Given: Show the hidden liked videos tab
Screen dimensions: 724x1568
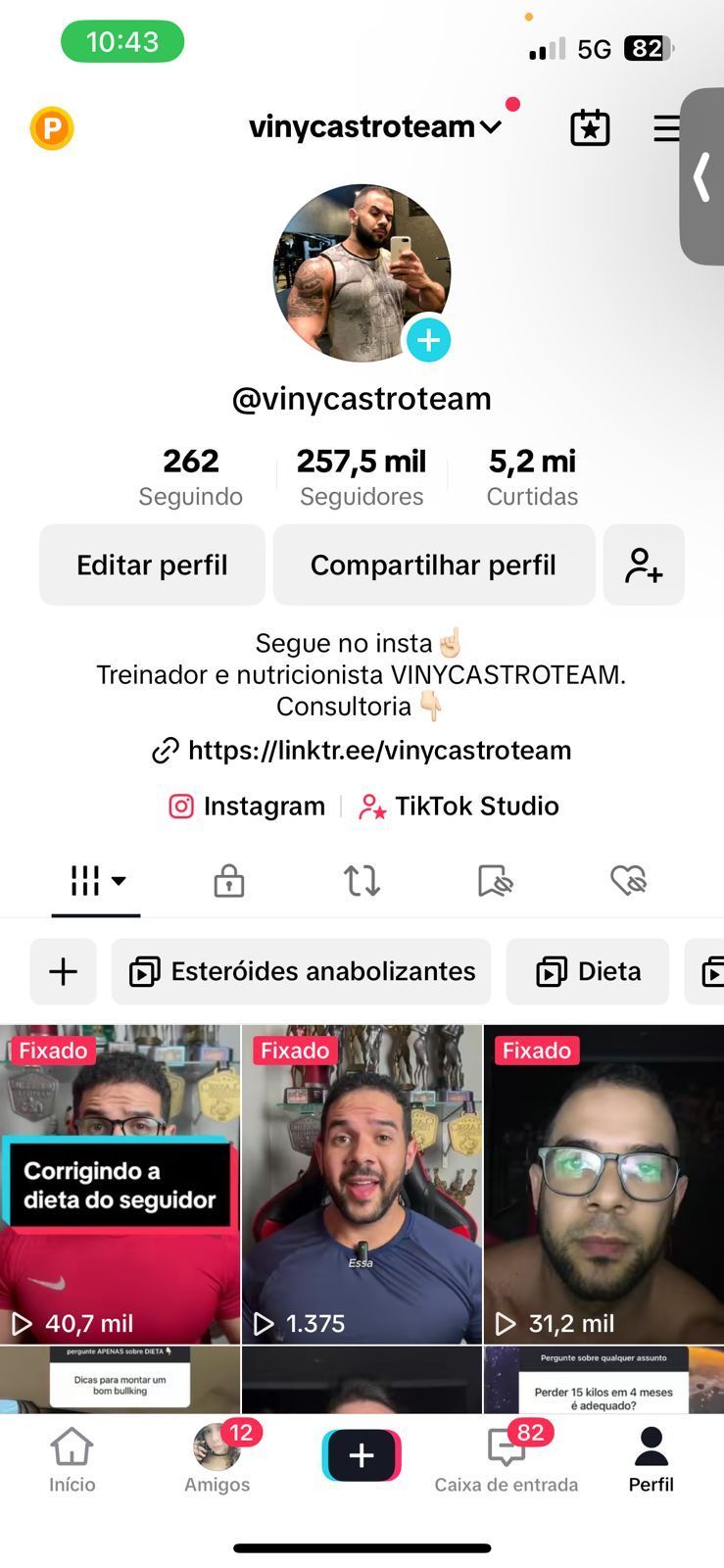Looking at the screenshot, I should point(628,880).
